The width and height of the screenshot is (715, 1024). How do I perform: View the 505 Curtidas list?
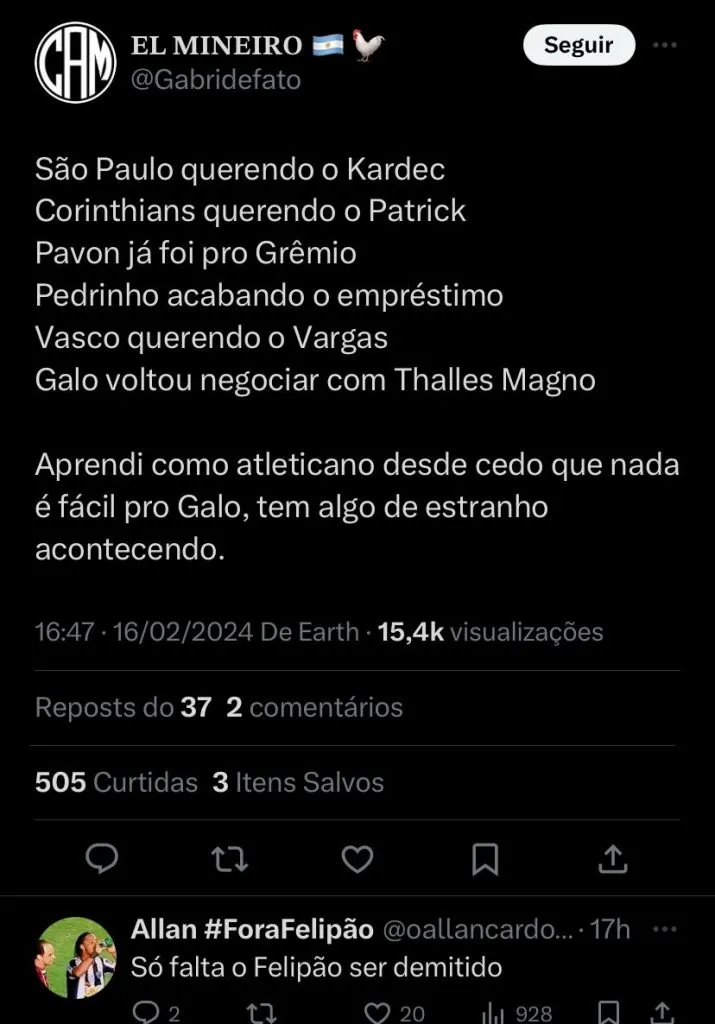pos(116,782)
